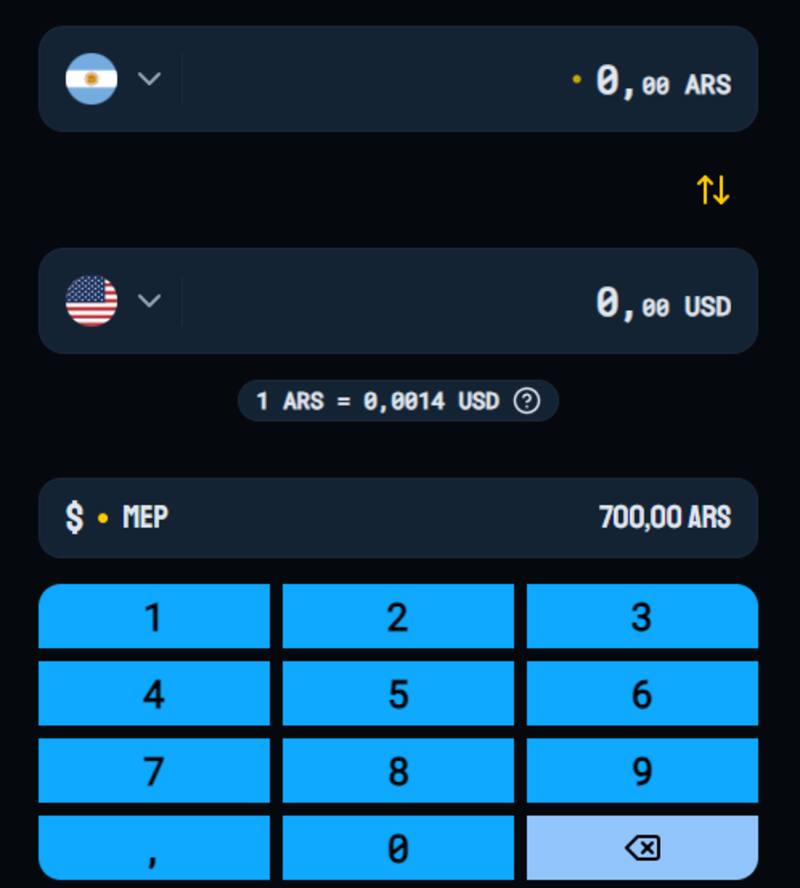Swap the ARS and USD currencies
The width and height of the screenshot is (800, 888).
coord(713,189)
